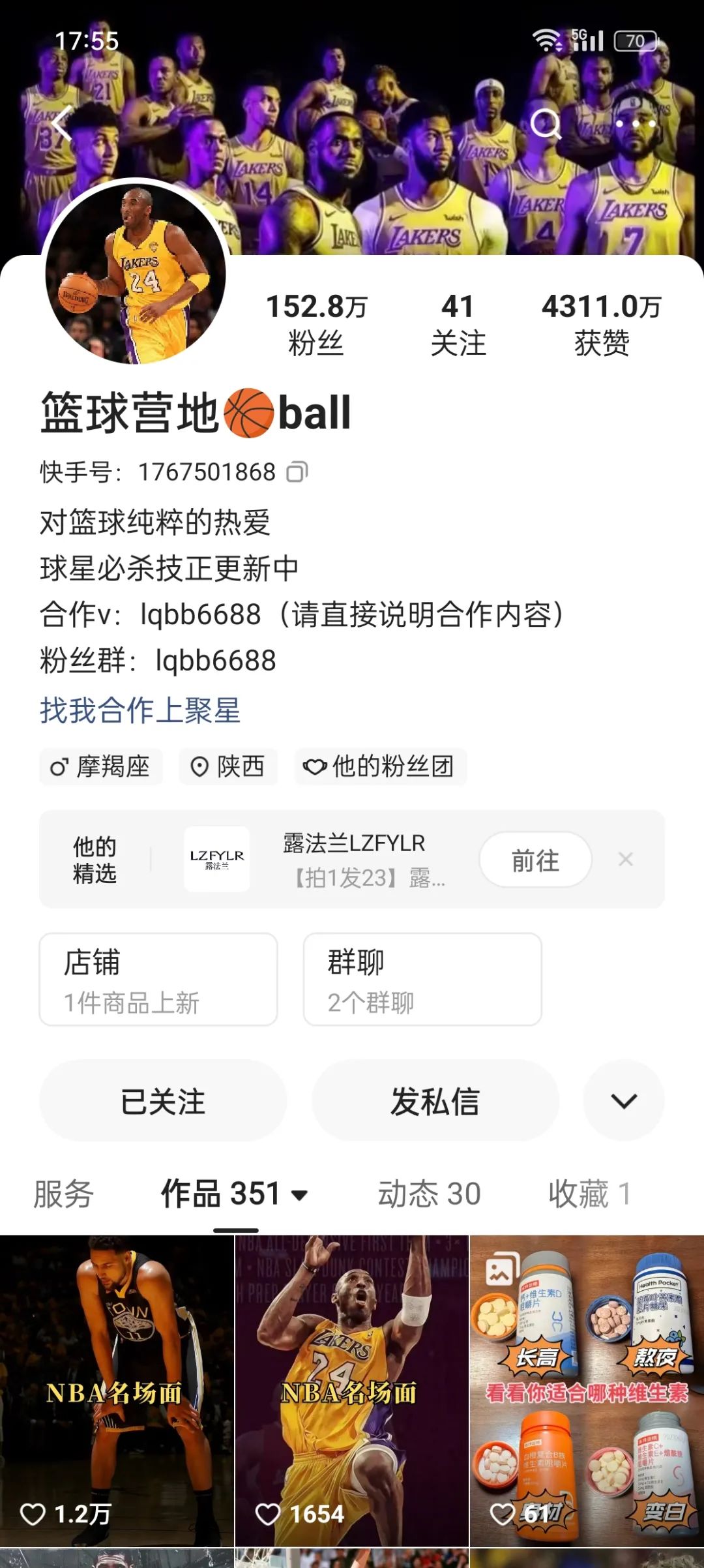Tap 前往 for the 露法兰LZFYLR product
The height and width of the screenshot is (1568, 704).
(535, 860)
